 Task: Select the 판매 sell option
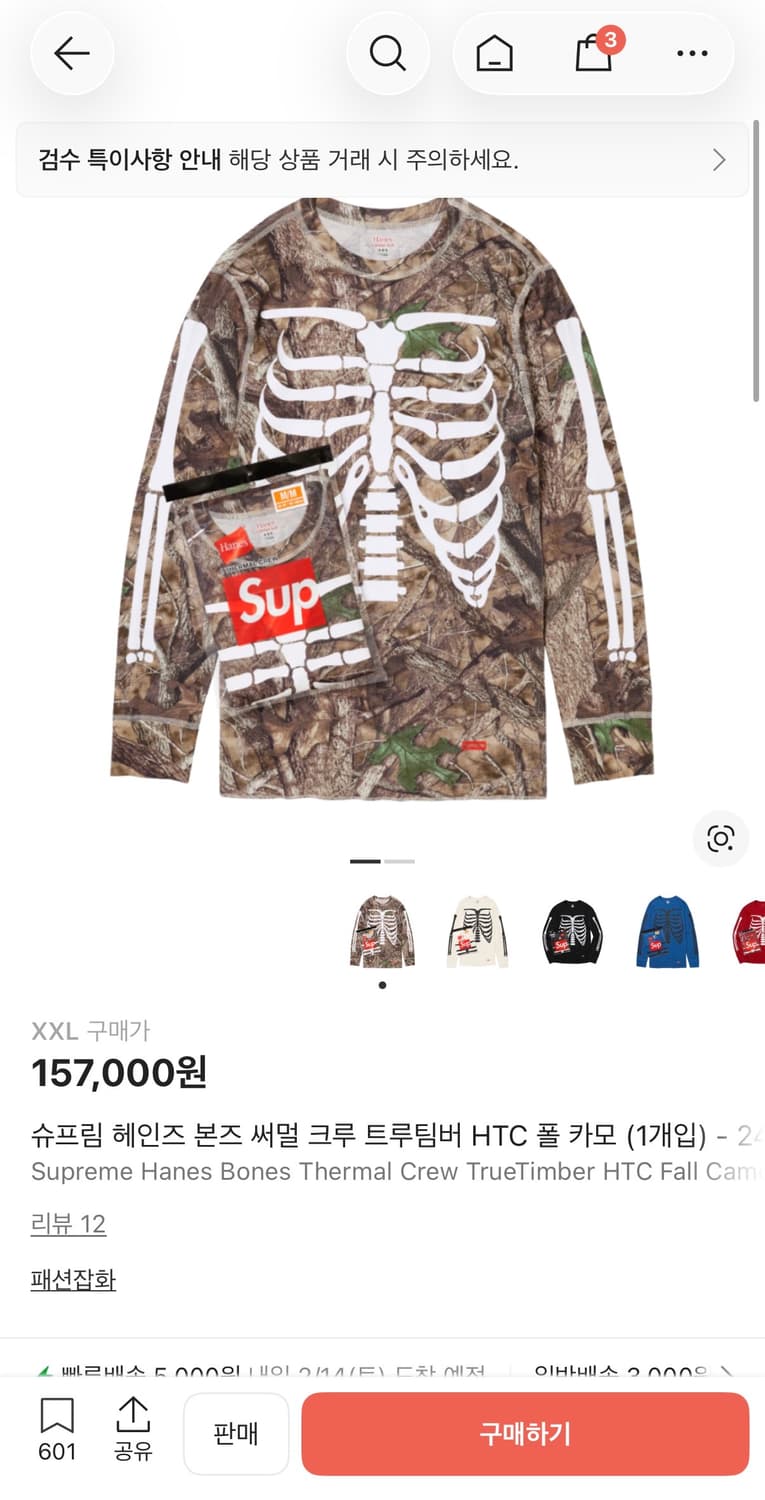tap(236, 1433)
